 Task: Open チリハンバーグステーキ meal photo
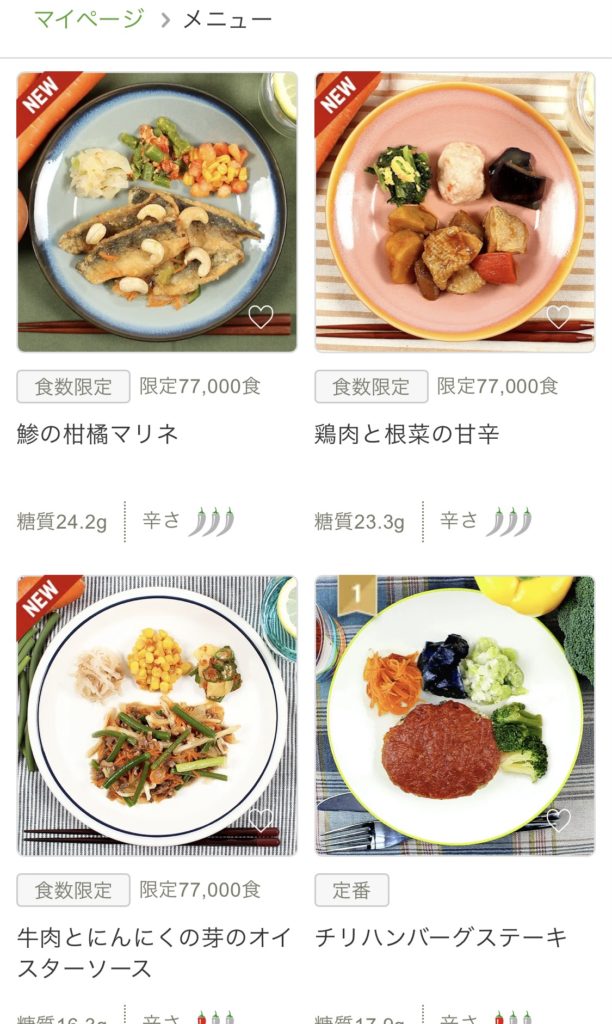point(455,715)
